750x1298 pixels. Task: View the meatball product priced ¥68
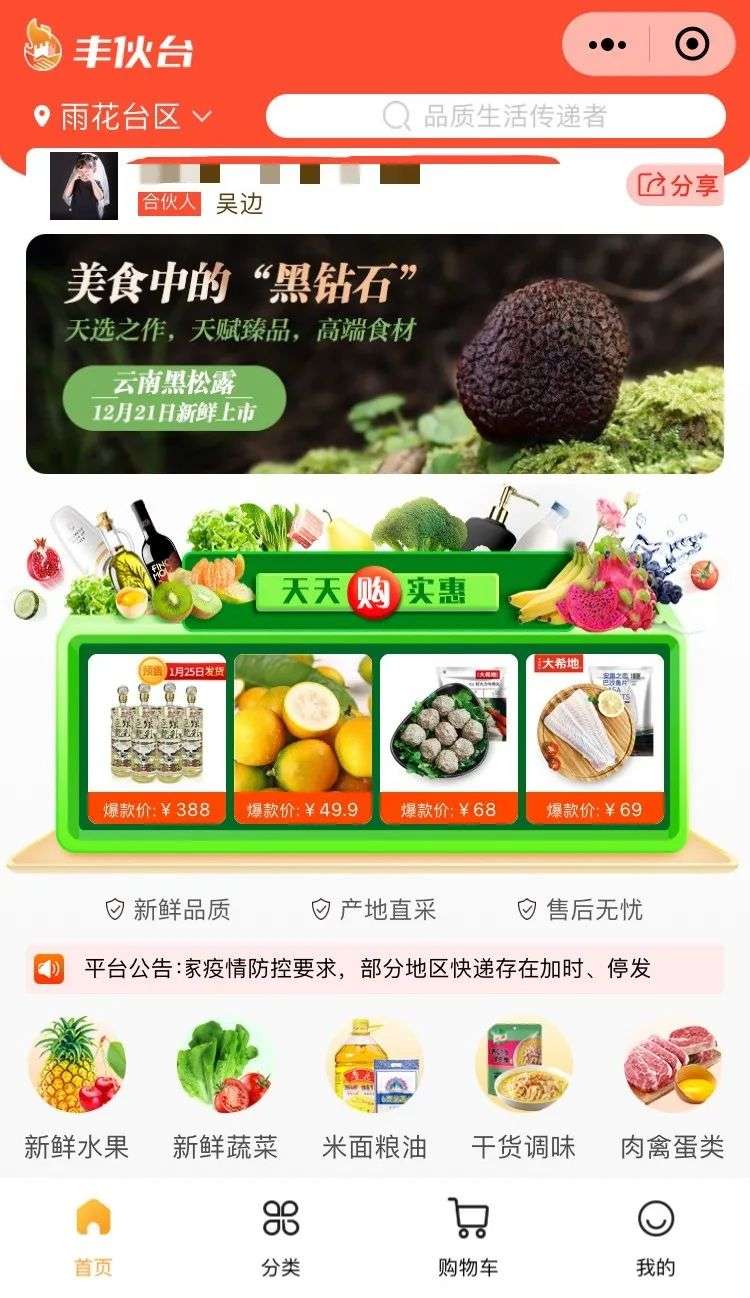449,738
